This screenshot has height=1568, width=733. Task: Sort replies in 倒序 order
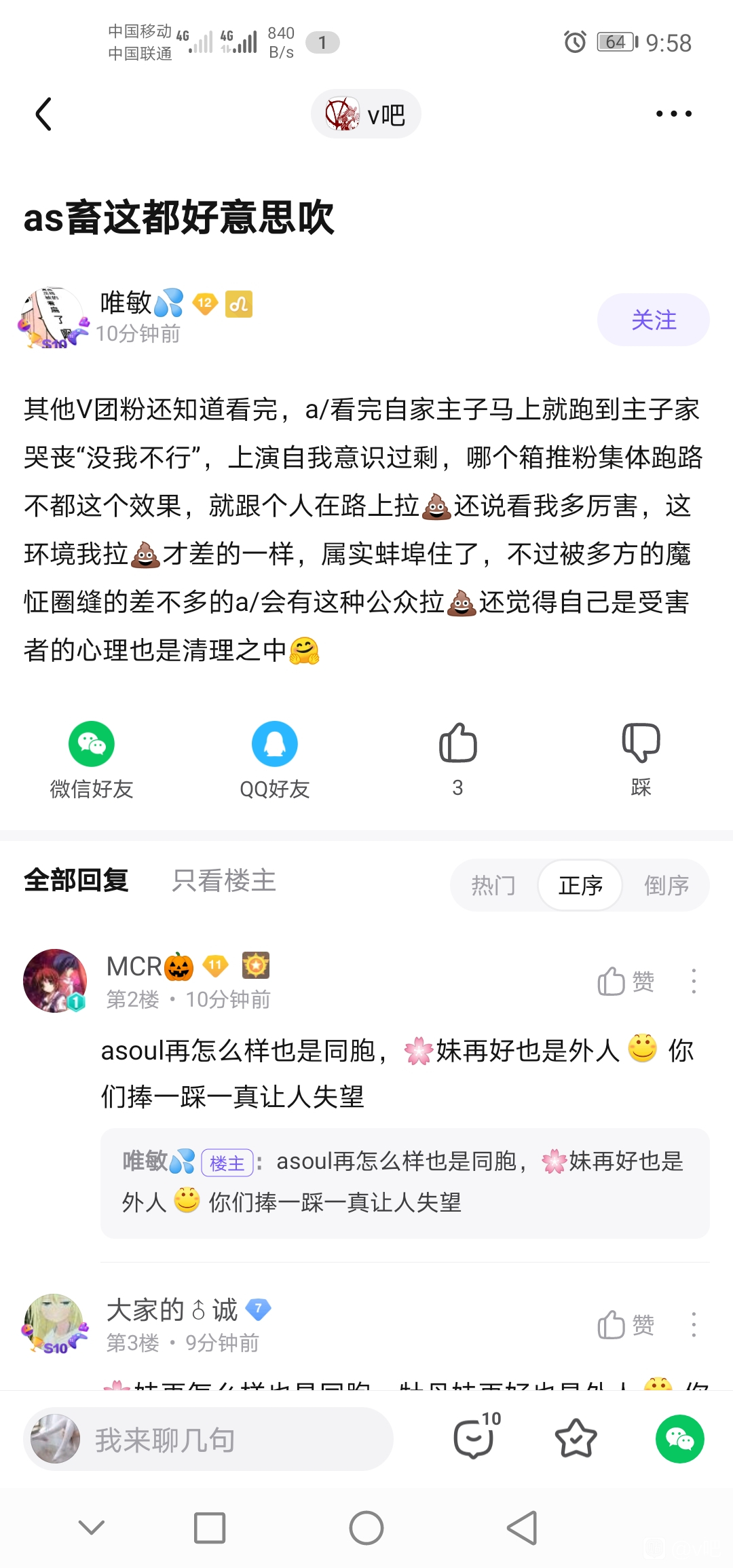tap(666, 885)
